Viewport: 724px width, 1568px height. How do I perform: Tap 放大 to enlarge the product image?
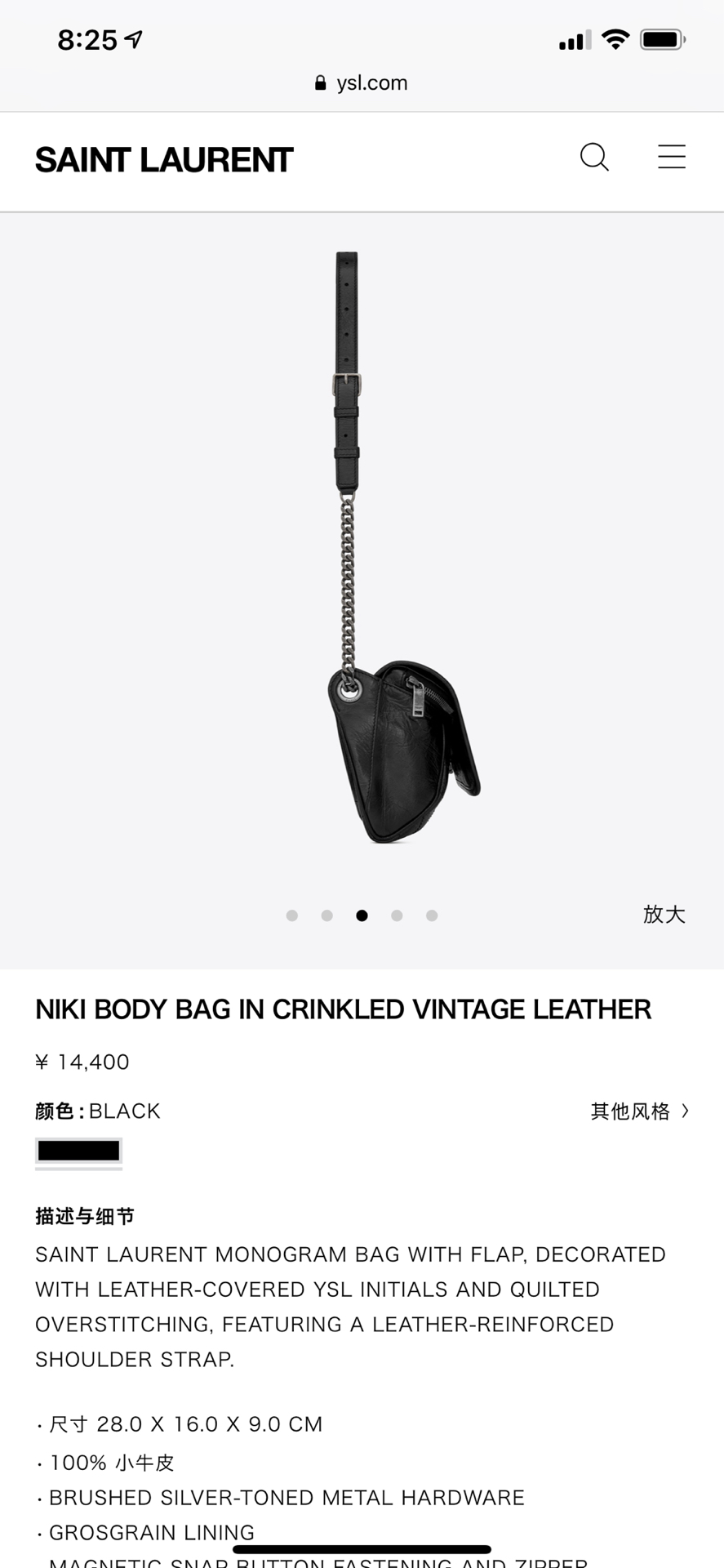tap(664, 915)
